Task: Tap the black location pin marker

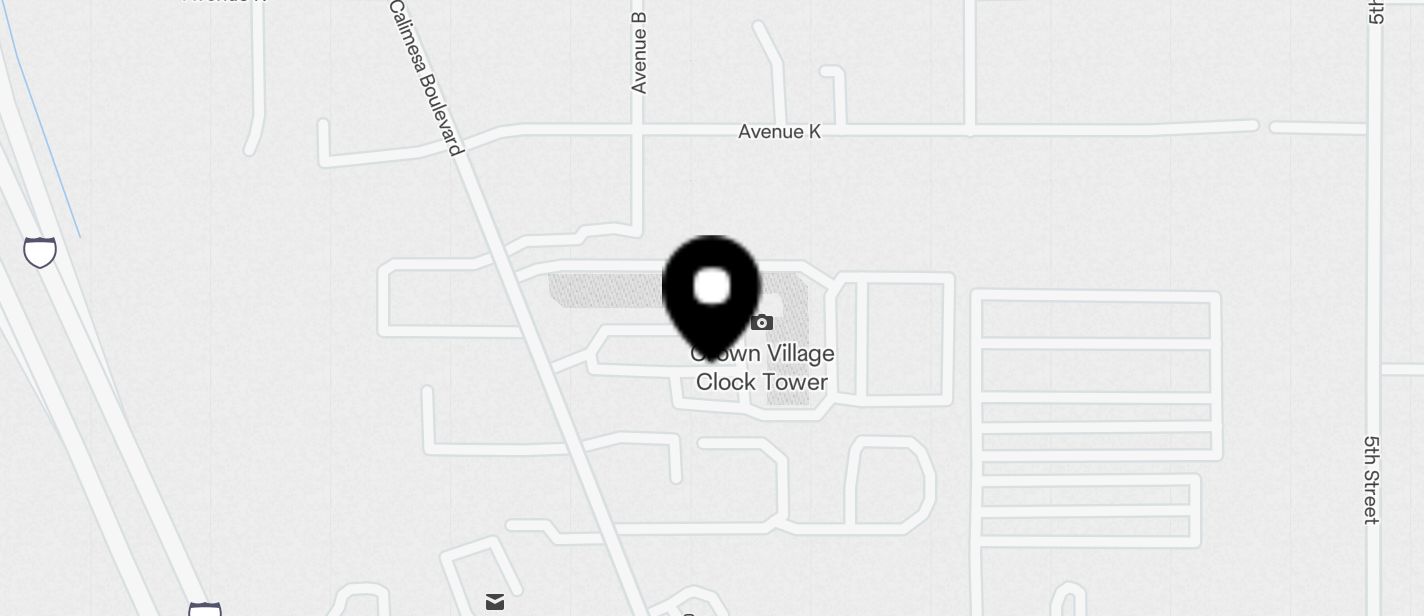Action: pyautogui.click(x=711, y=292)
